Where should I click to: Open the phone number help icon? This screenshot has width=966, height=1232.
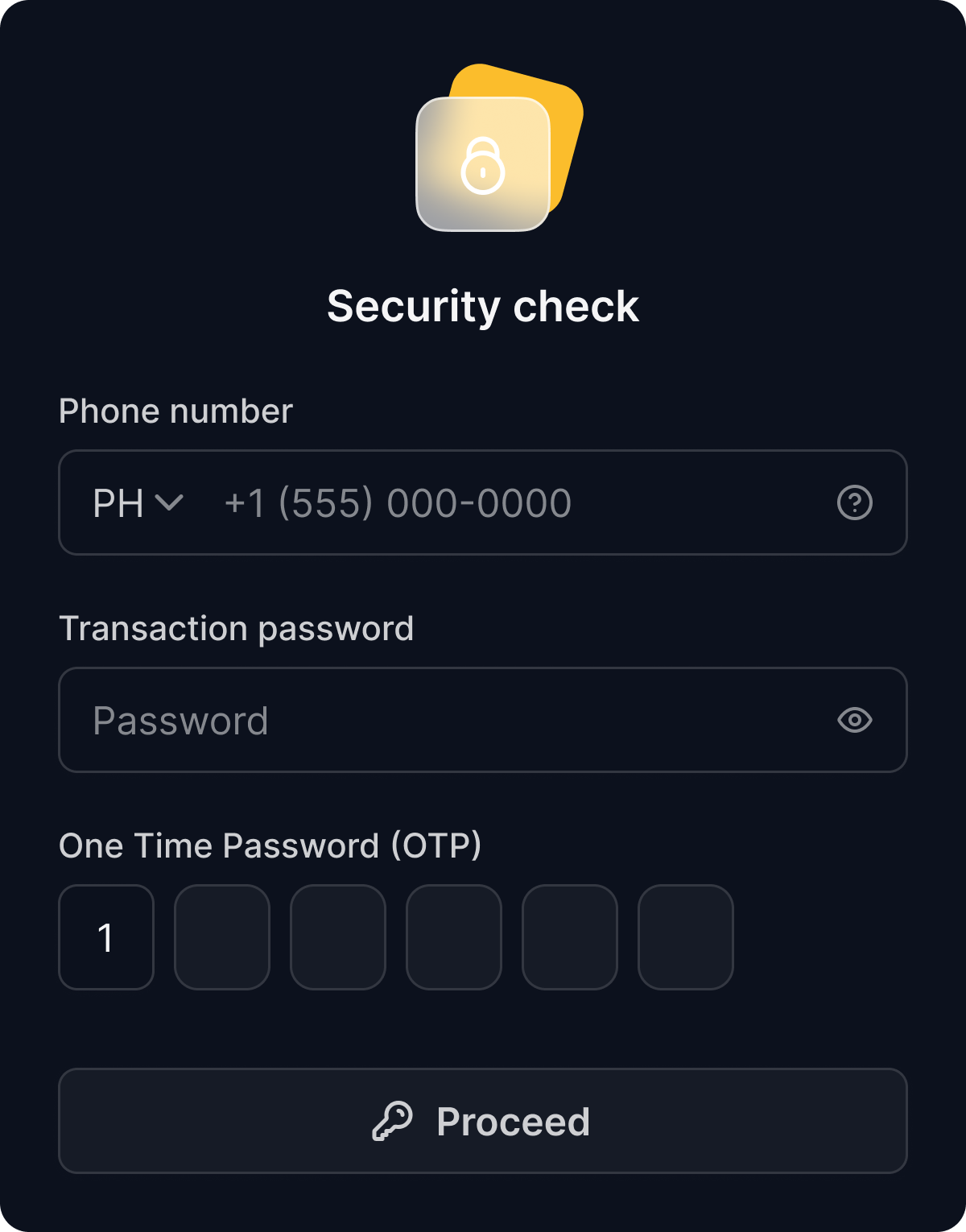tap(854, 503)
